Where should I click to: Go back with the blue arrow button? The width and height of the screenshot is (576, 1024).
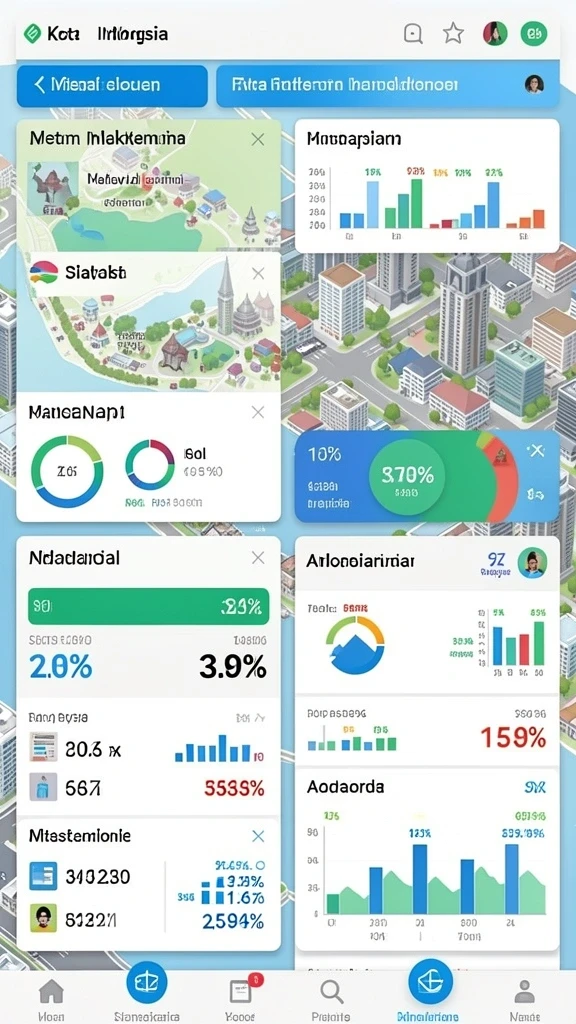[x=112, y=85]
